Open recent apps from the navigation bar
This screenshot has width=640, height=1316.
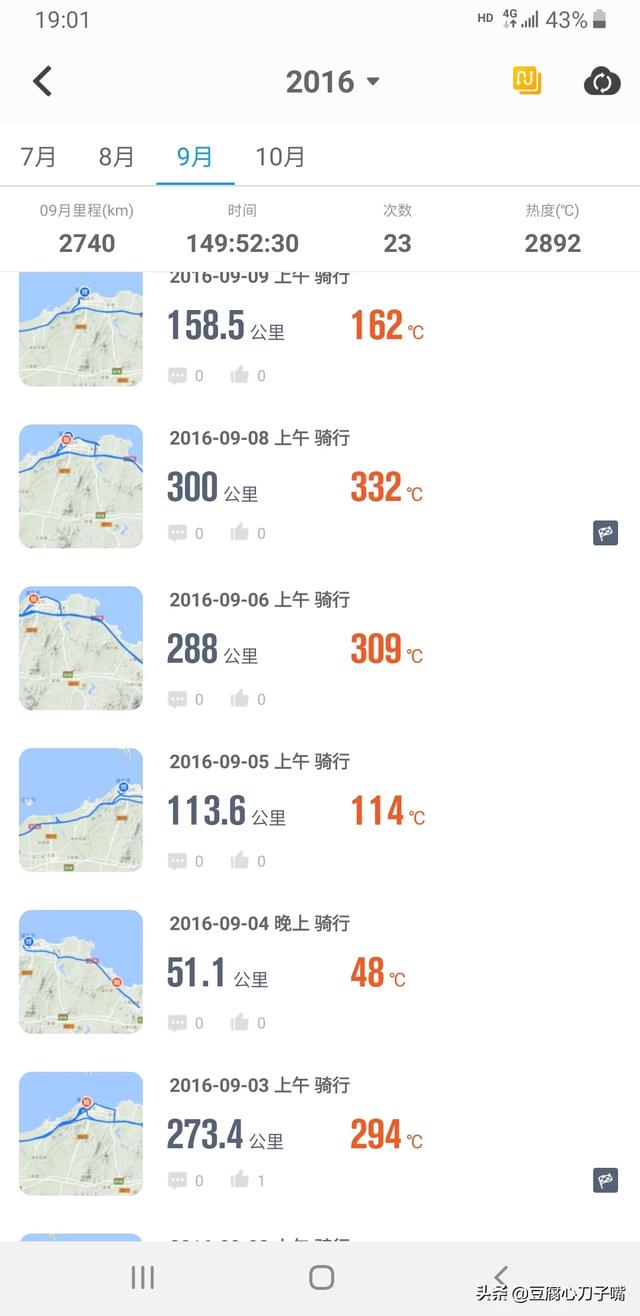(143, 1277)
